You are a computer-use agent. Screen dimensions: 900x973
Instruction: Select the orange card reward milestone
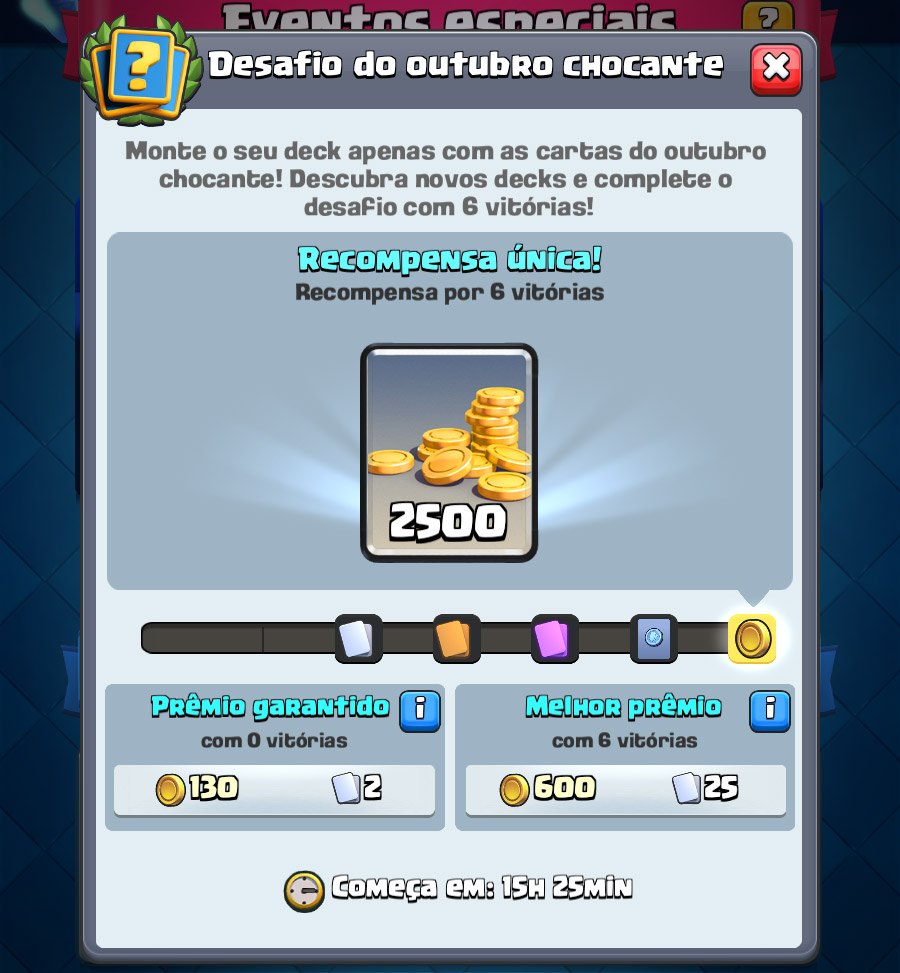tap(456, 639)
